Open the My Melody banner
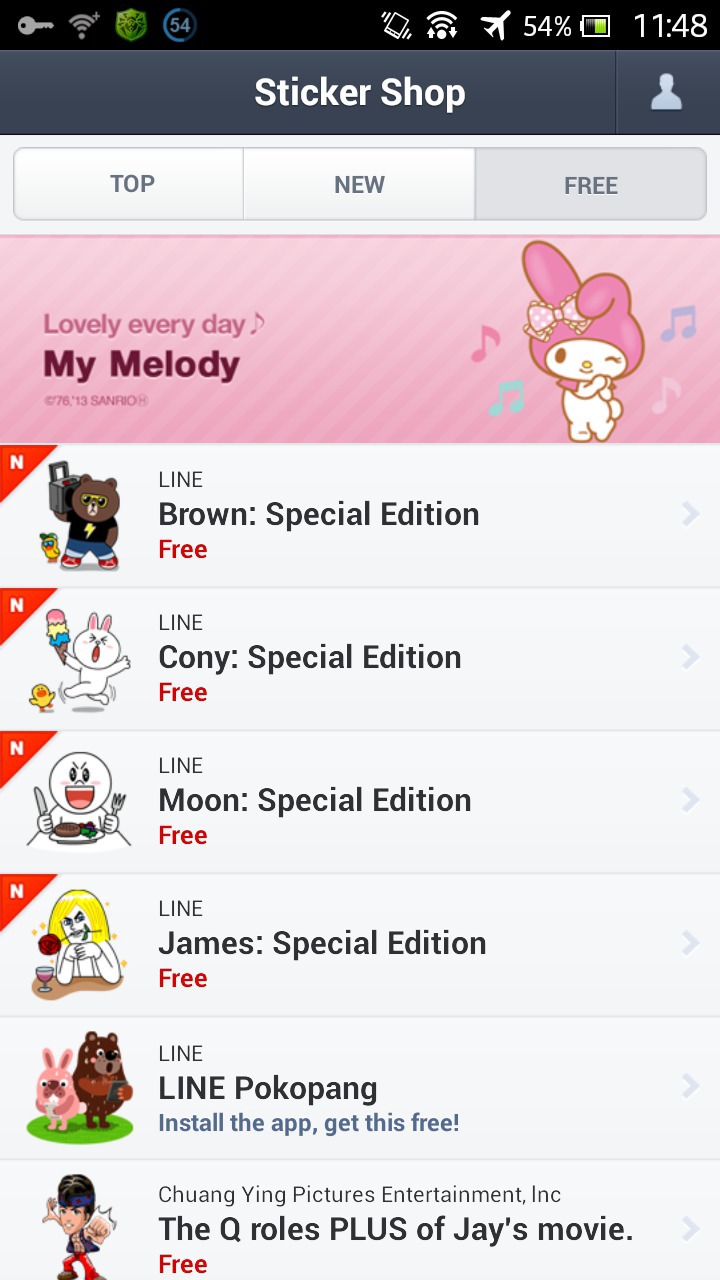The image size is (720, 1280). coord(360,340)
